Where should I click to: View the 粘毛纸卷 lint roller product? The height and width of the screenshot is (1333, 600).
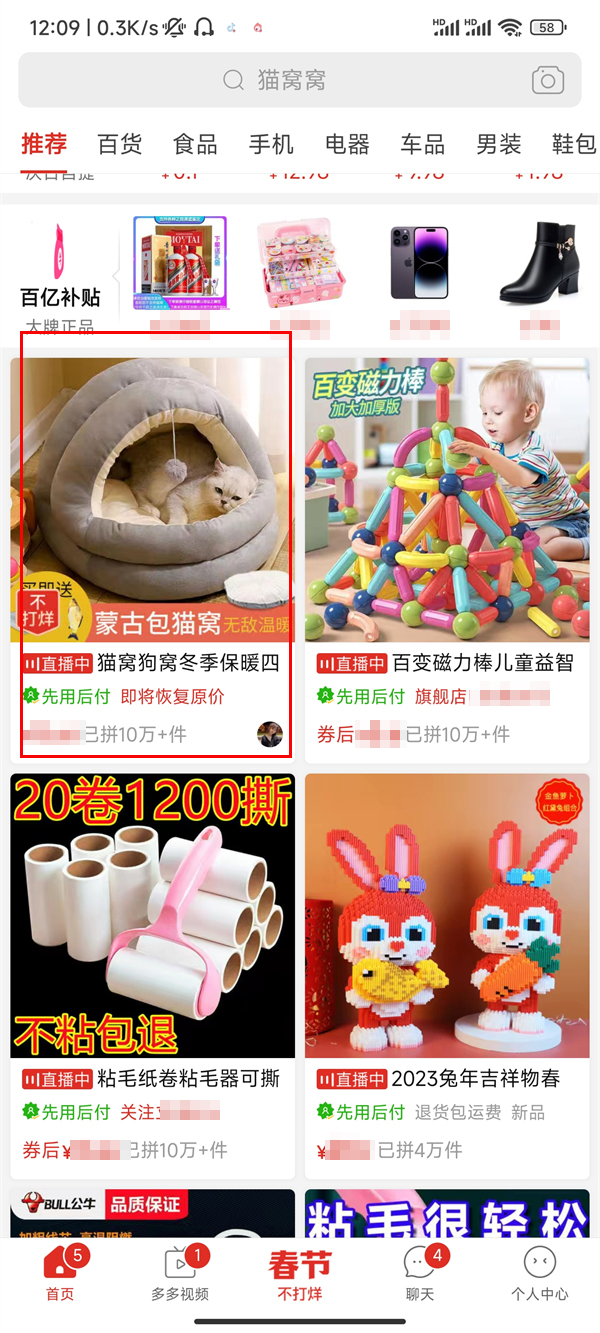(x=152, y=915)
